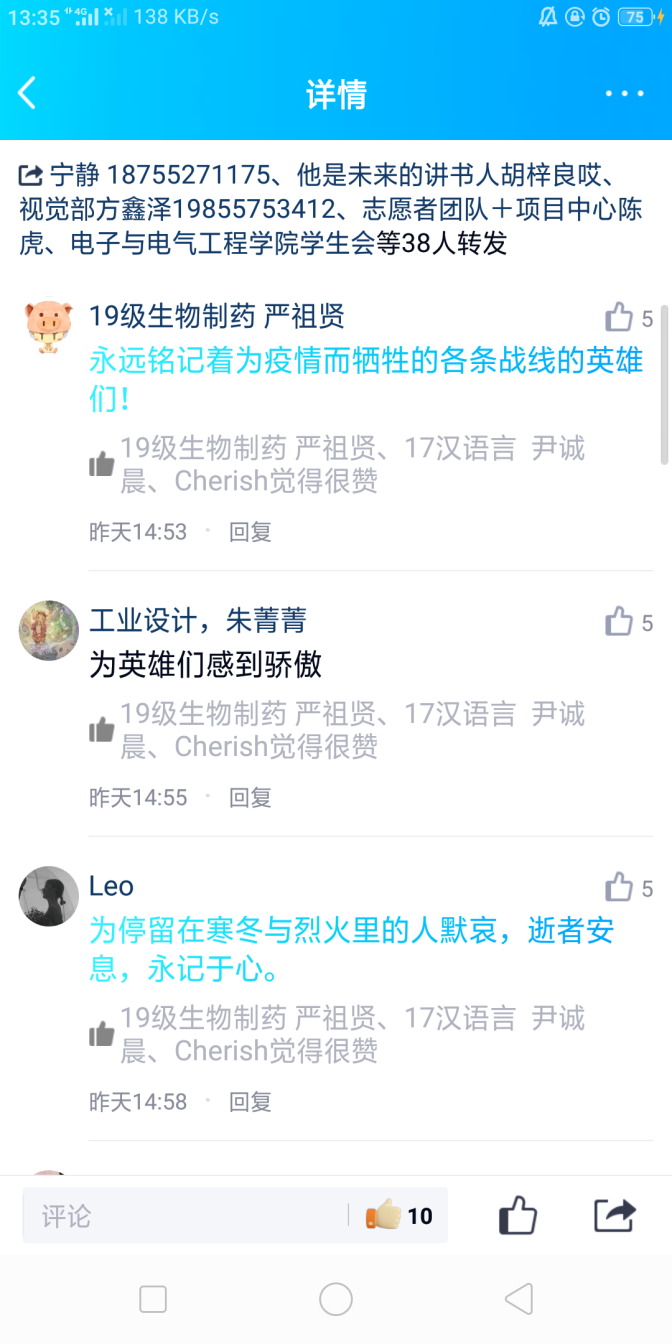Reply to 朱菁菁's comment
Viewport: 672px width, 1344px height.
click(x=250, y=798)
